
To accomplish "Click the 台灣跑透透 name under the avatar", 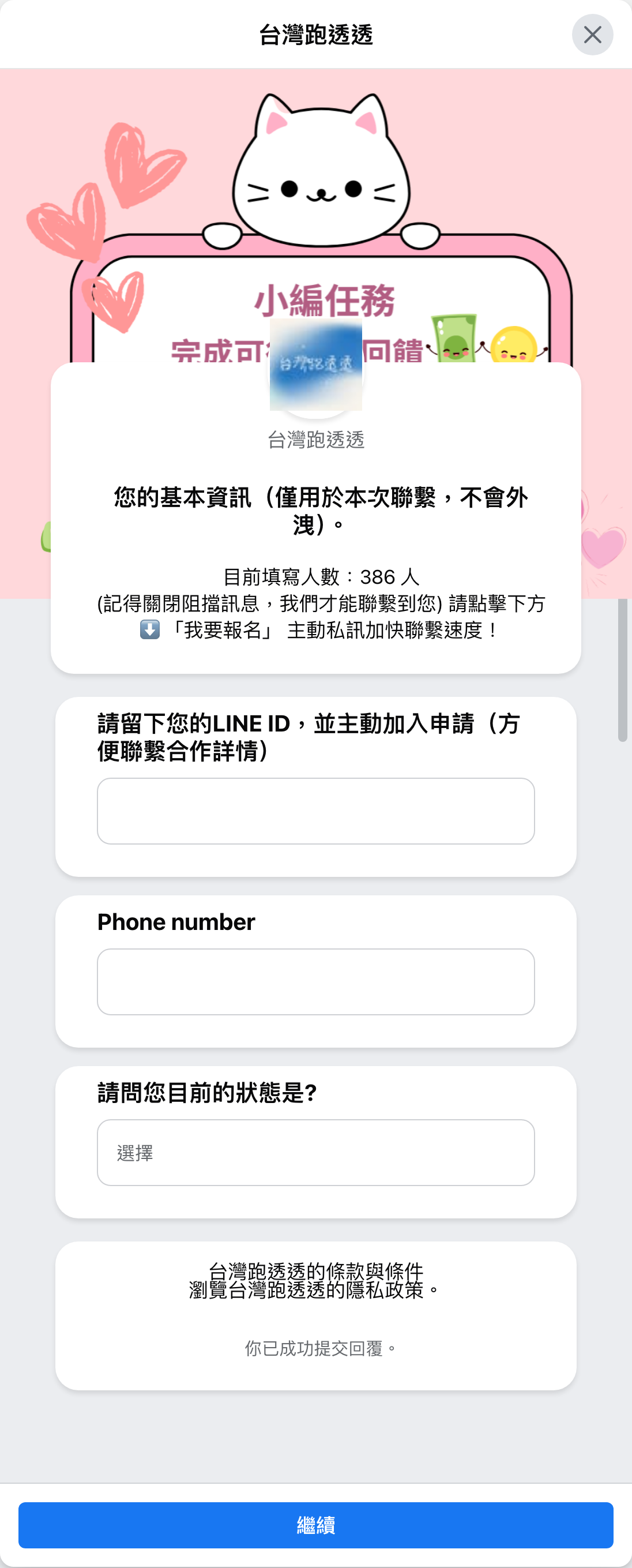I will [x=315, y=440].
